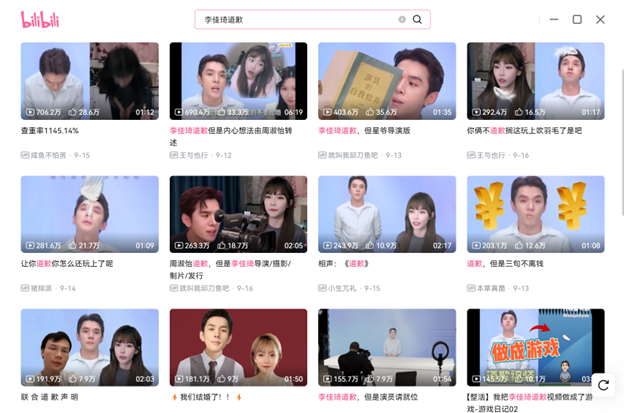Screen dimensions: 624x413
Task: Run the search with the magnifier icon
Action: (418, 19)
